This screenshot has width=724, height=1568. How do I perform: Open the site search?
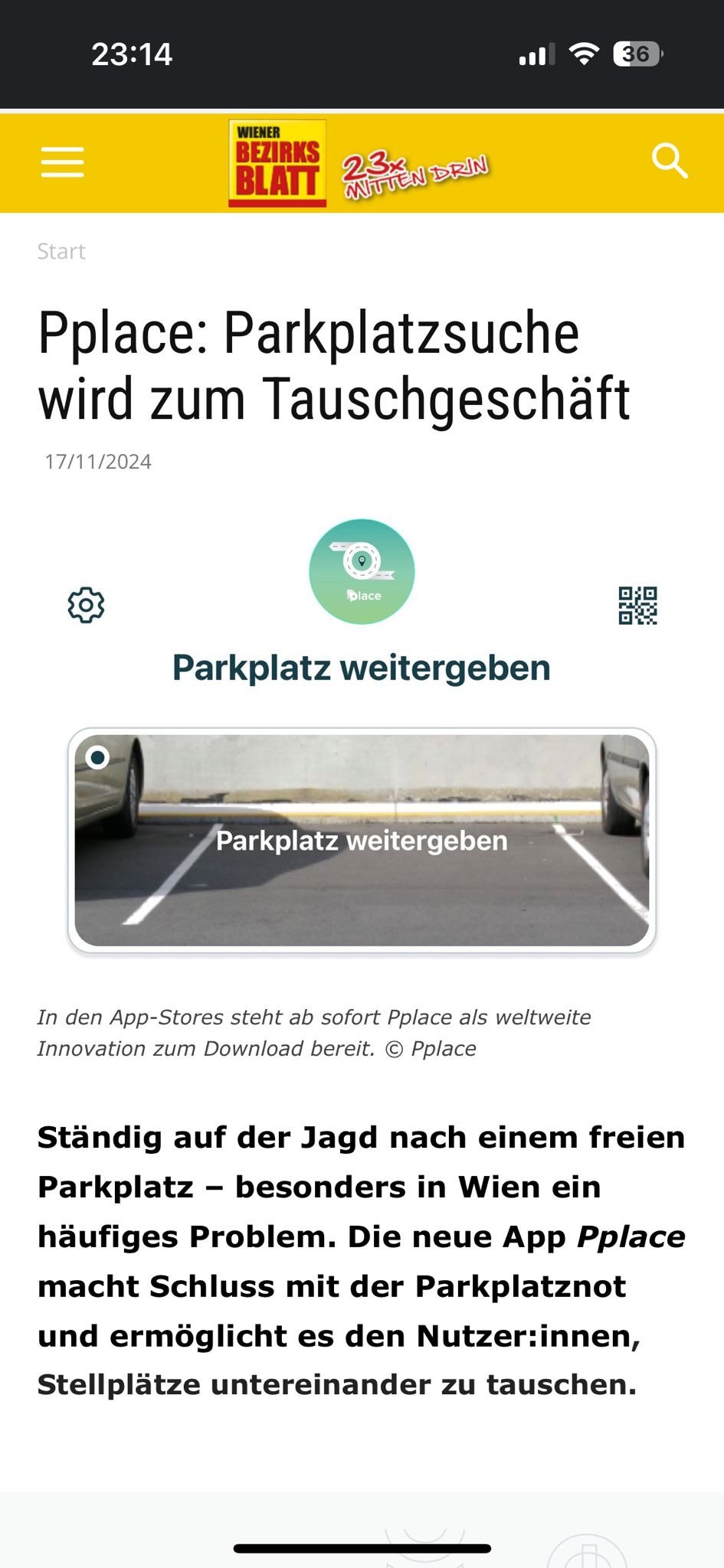(x=669, y=162)
